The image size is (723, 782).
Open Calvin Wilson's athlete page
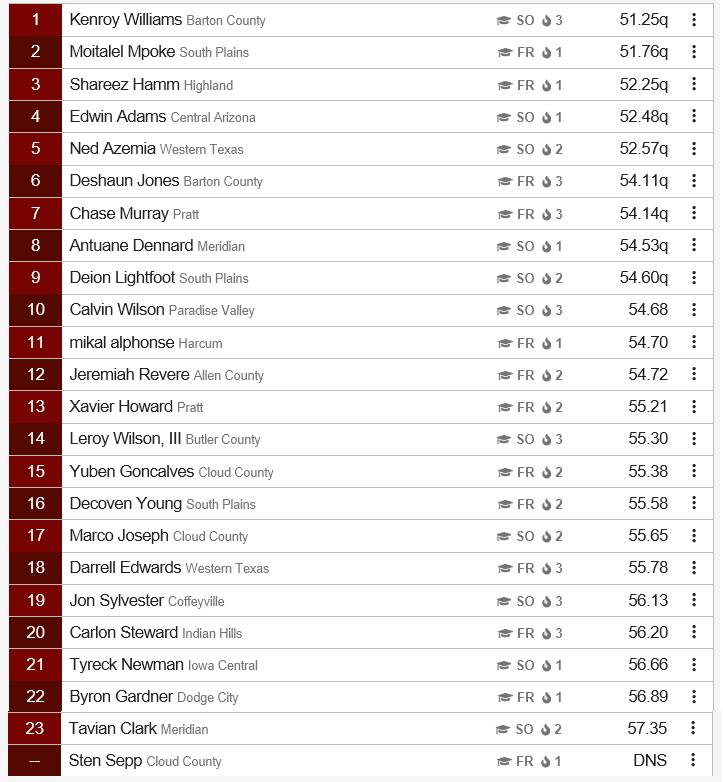coord(117,310)
